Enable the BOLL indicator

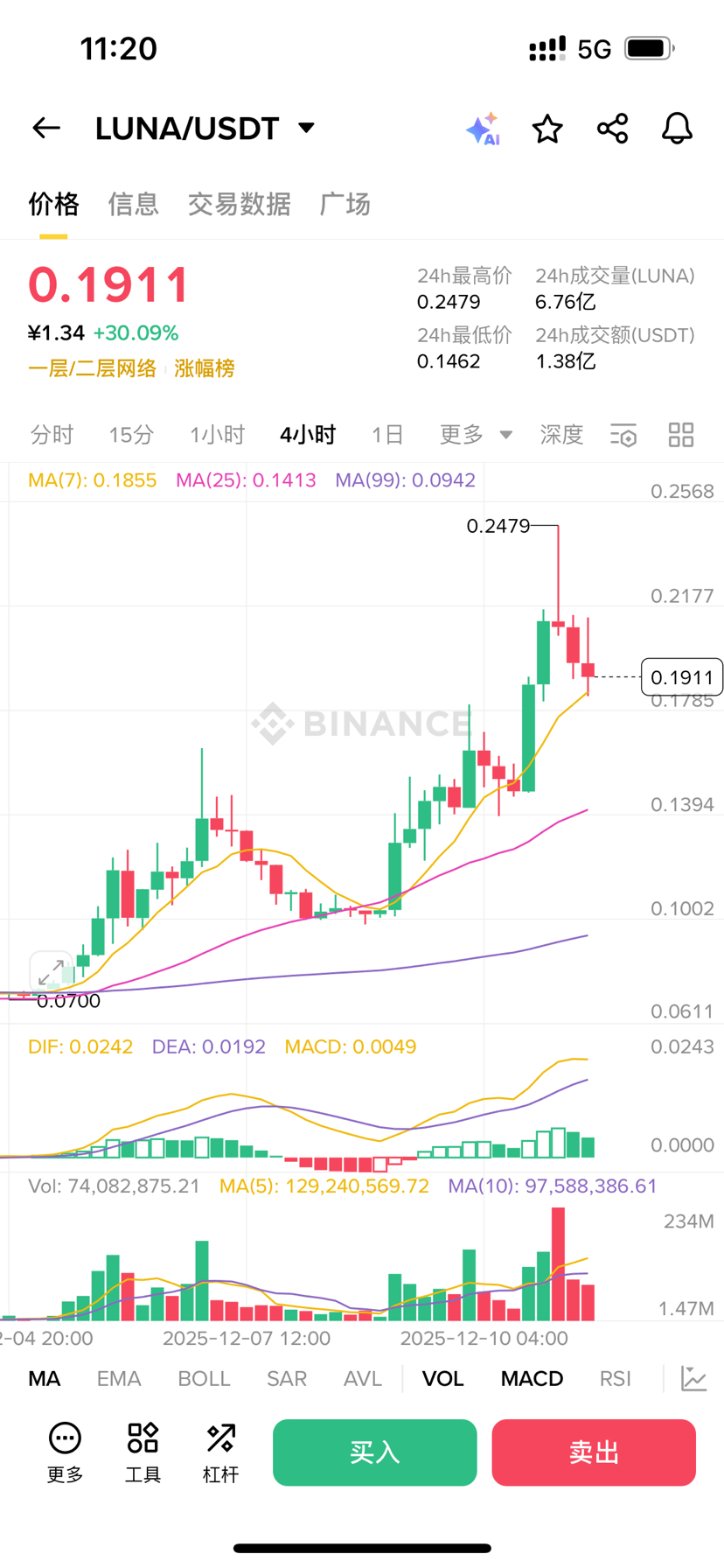[x=204, y=1378]
